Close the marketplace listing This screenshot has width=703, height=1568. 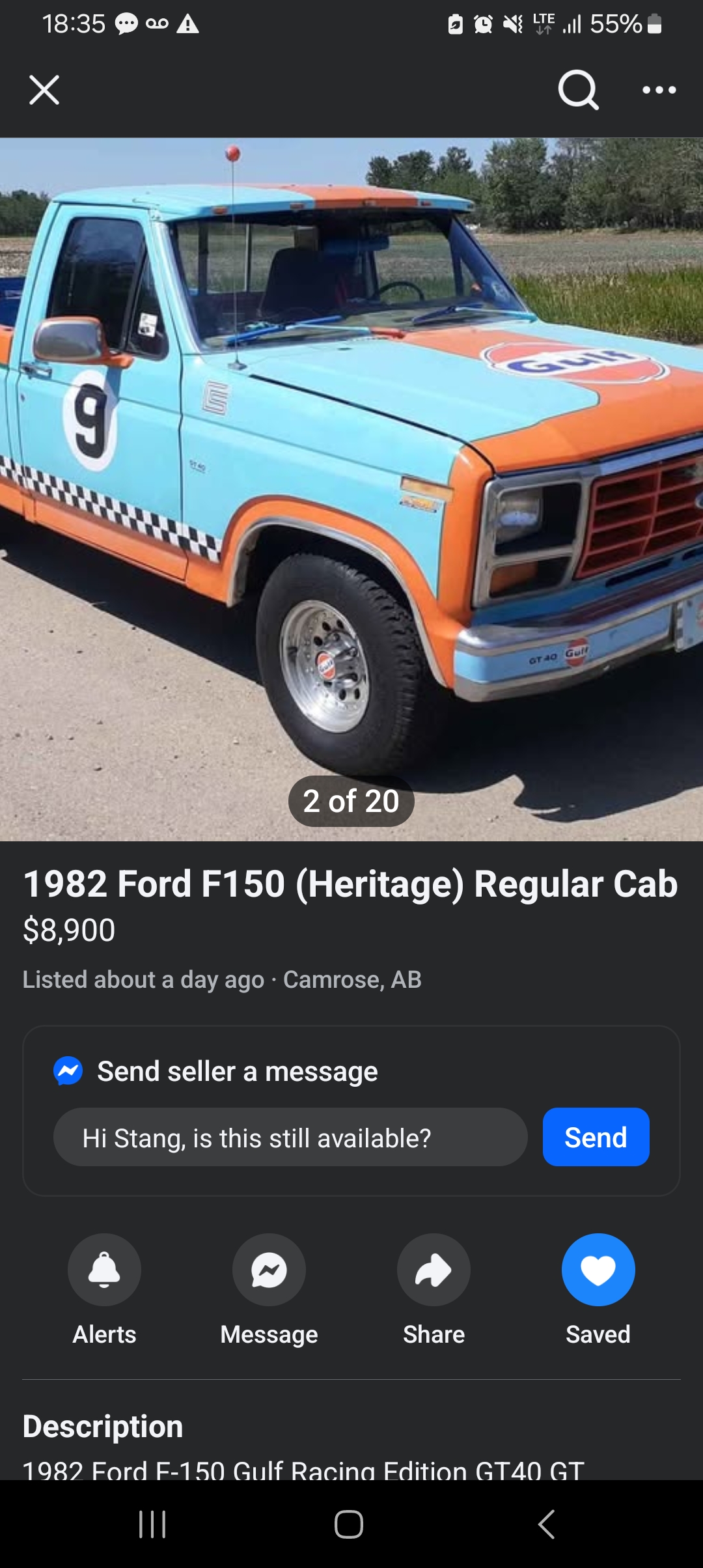click(44, 90)
